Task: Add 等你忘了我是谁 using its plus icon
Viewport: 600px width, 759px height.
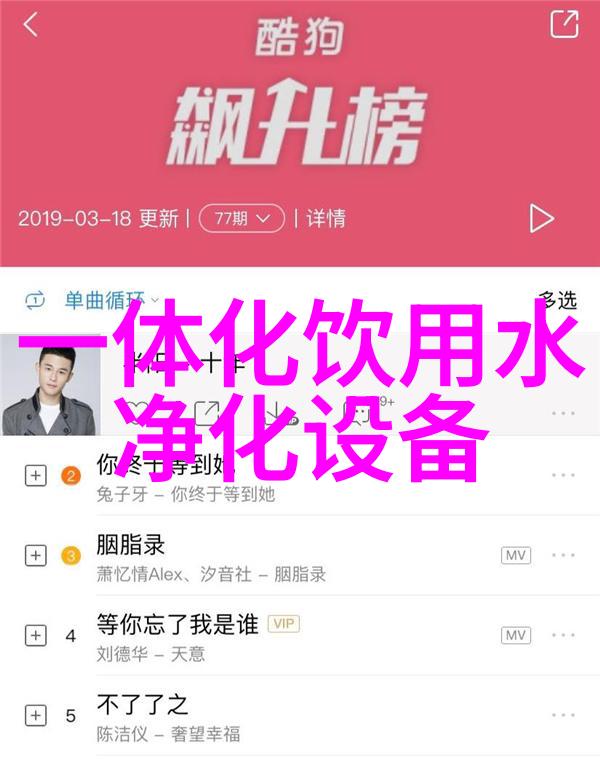Action: click(x=36, y=635)
